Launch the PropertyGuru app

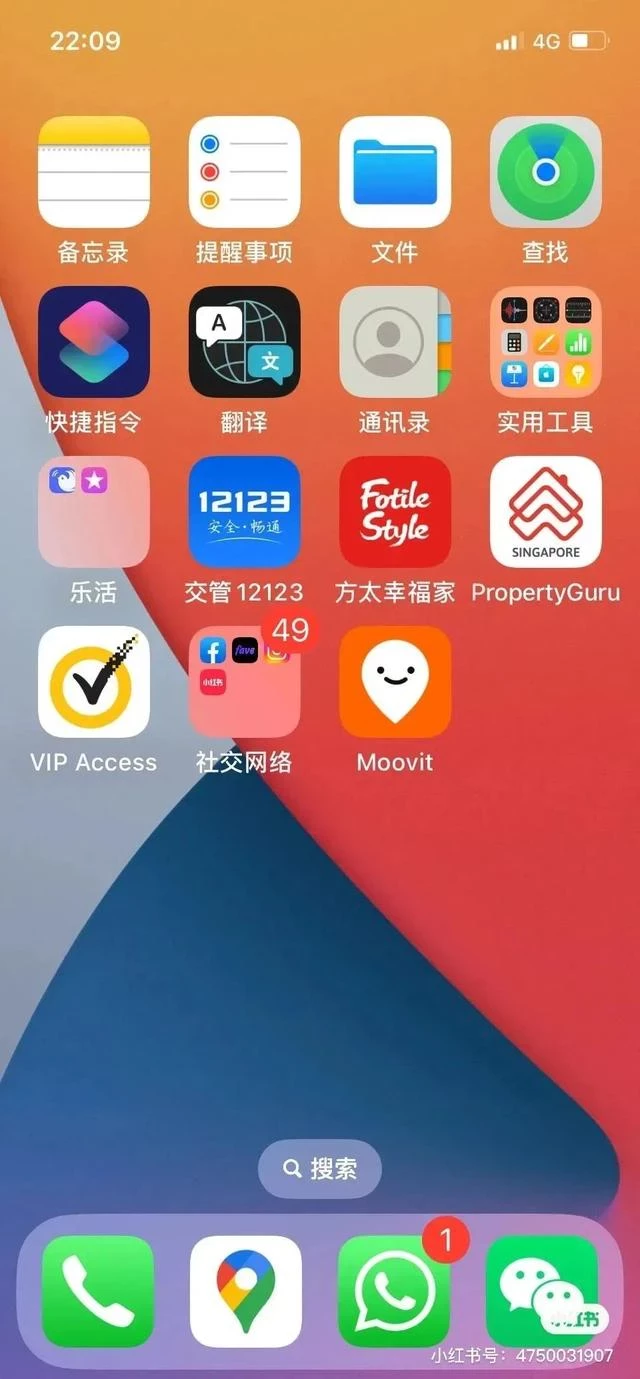[545, 512]
